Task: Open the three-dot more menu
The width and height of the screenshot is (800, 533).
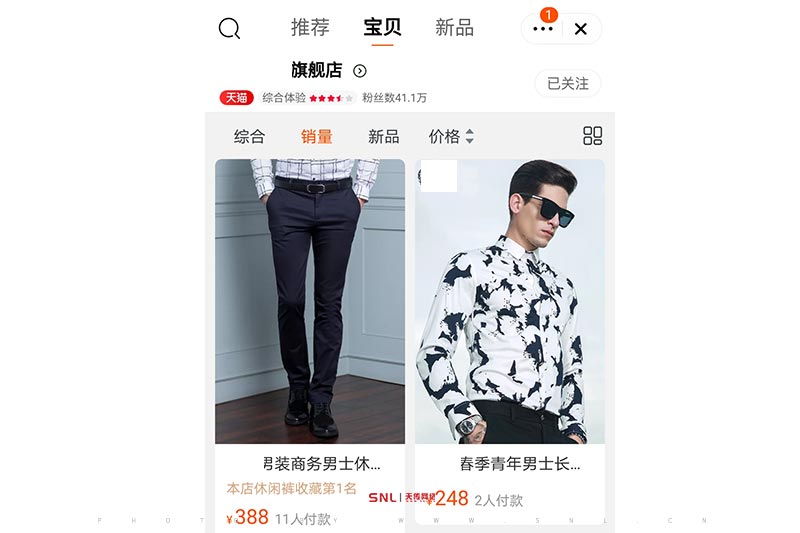Action: [543, 29]
